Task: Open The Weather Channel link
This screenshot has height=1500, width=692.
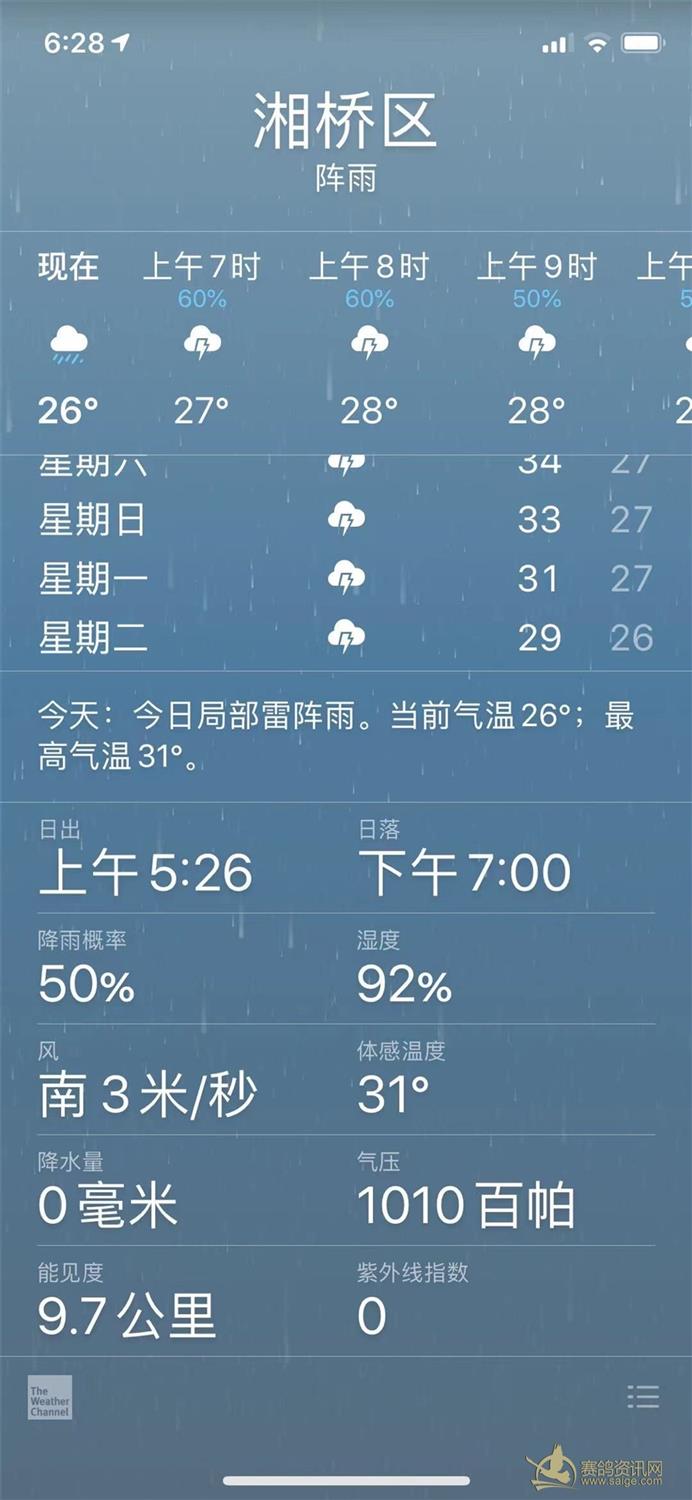Action: tap(50, 1398)
